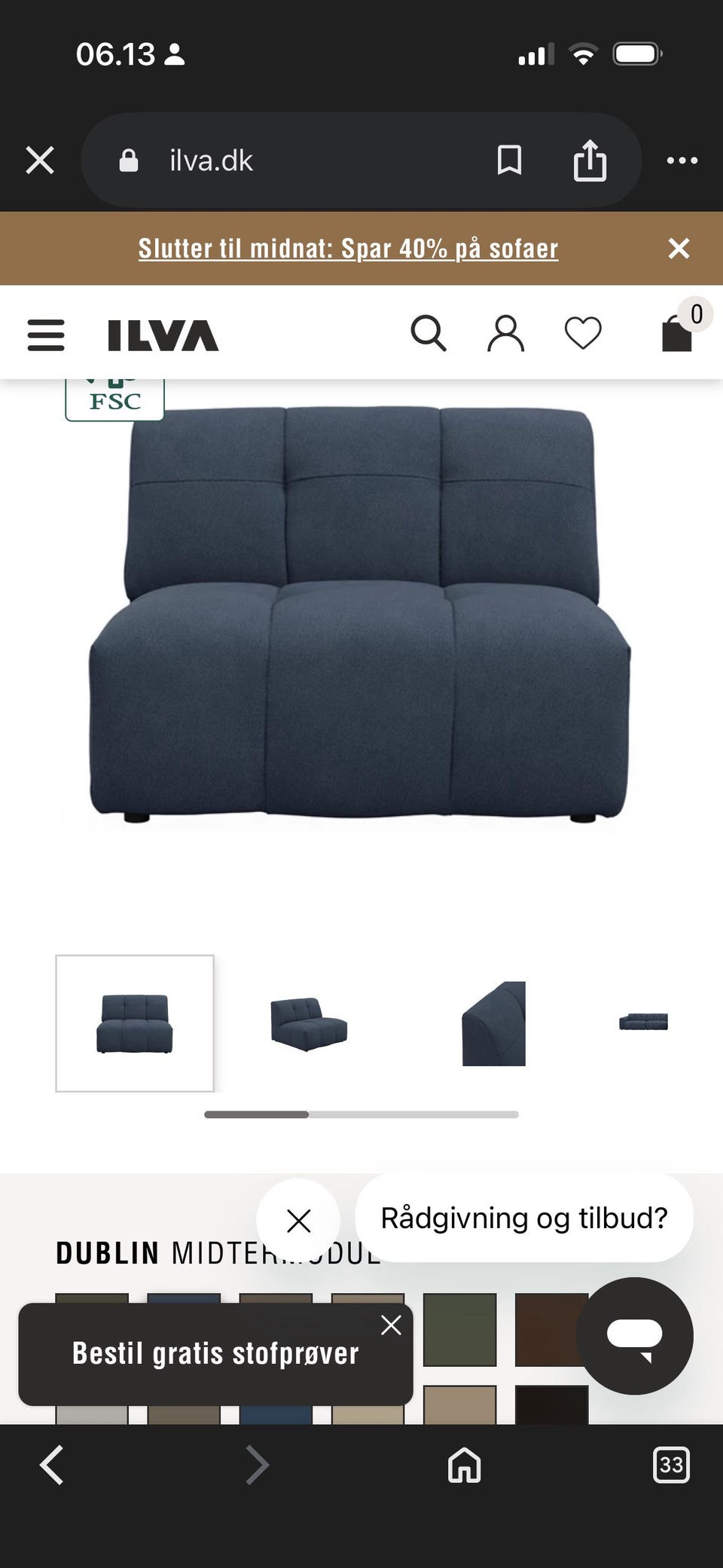Bookmark the ilva.dk page
The image size is (723, 1568).
(x=510, y=160)
